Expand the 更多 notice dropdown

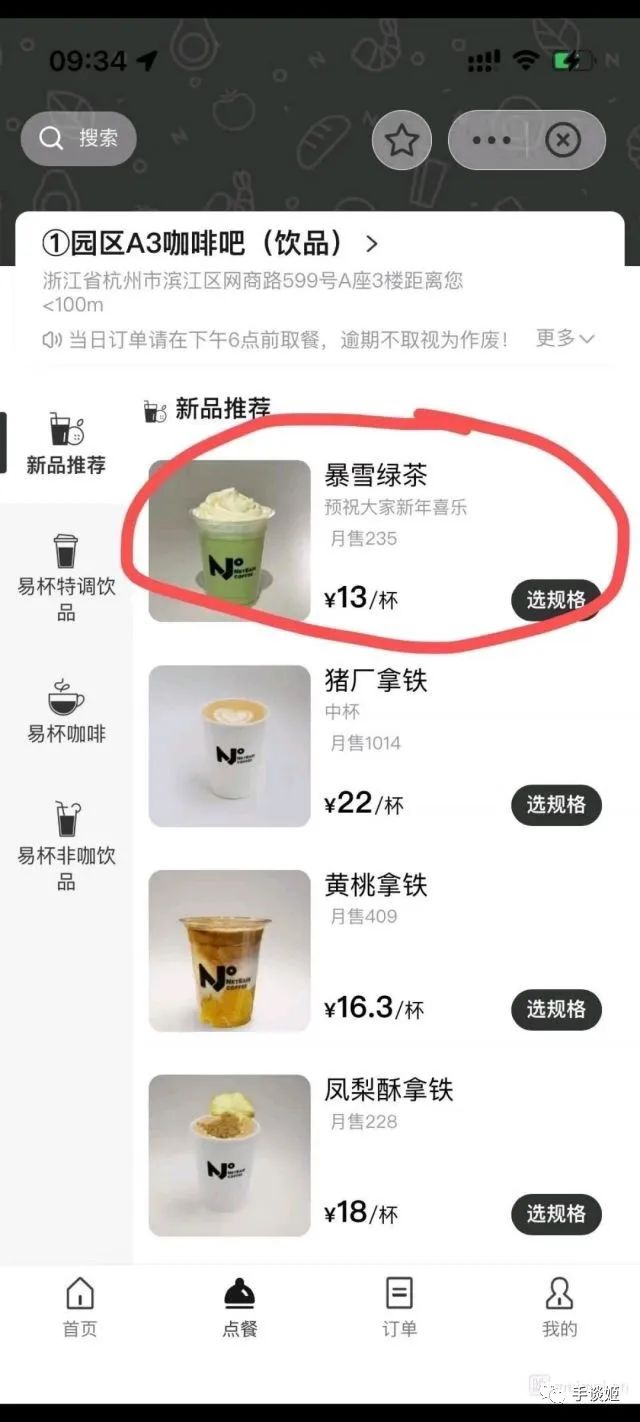pyautogui.click(x=565, y=338)
